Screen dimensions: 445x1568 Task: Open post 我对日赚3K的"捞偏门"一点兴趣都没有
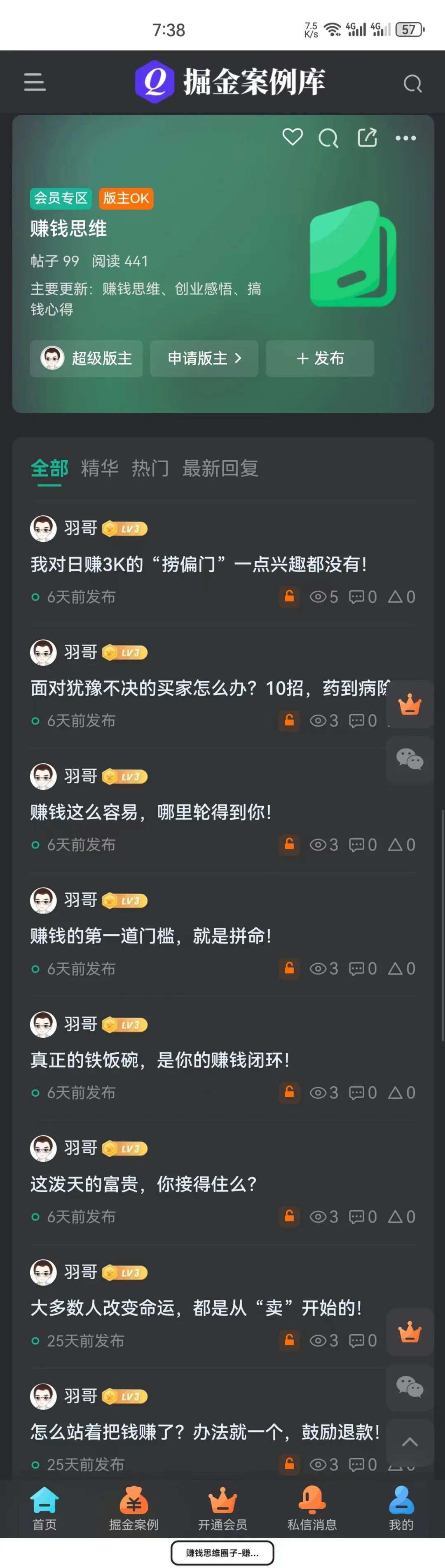pyautogui.click(x=199, y=564)
